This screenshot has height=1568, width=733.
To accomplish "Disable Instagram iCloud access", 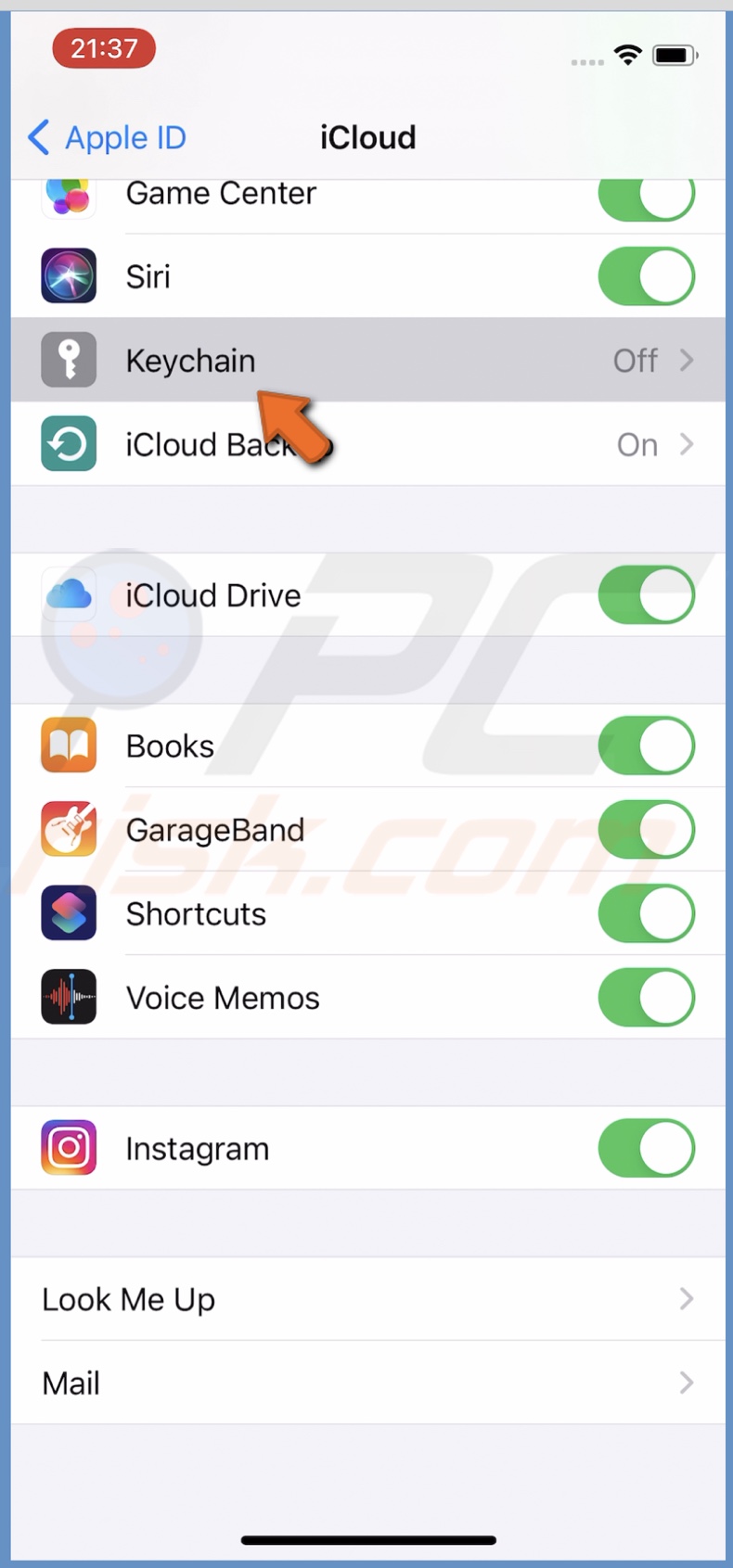I will click(646, 1148).
